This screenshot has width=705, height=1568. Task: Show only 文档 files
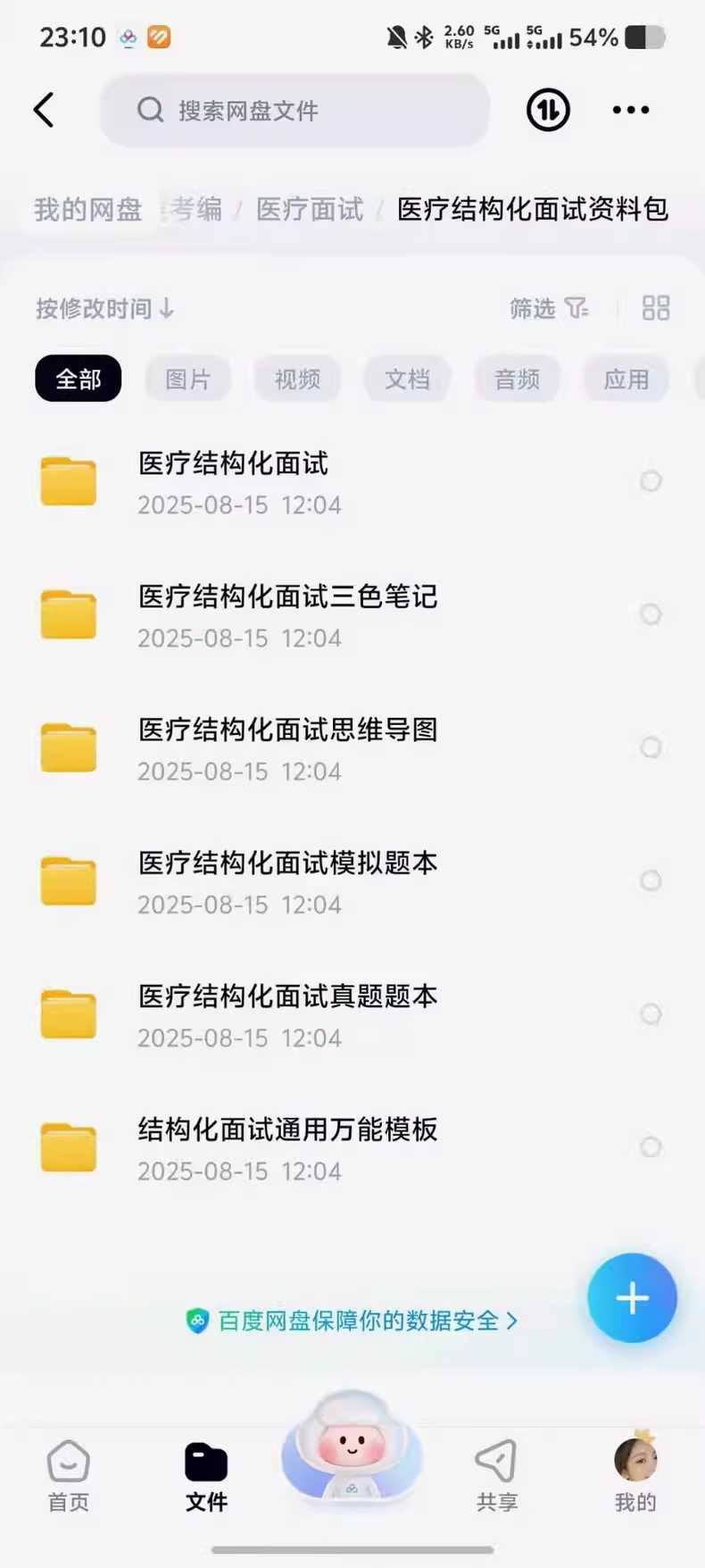[x=407, y=379]
